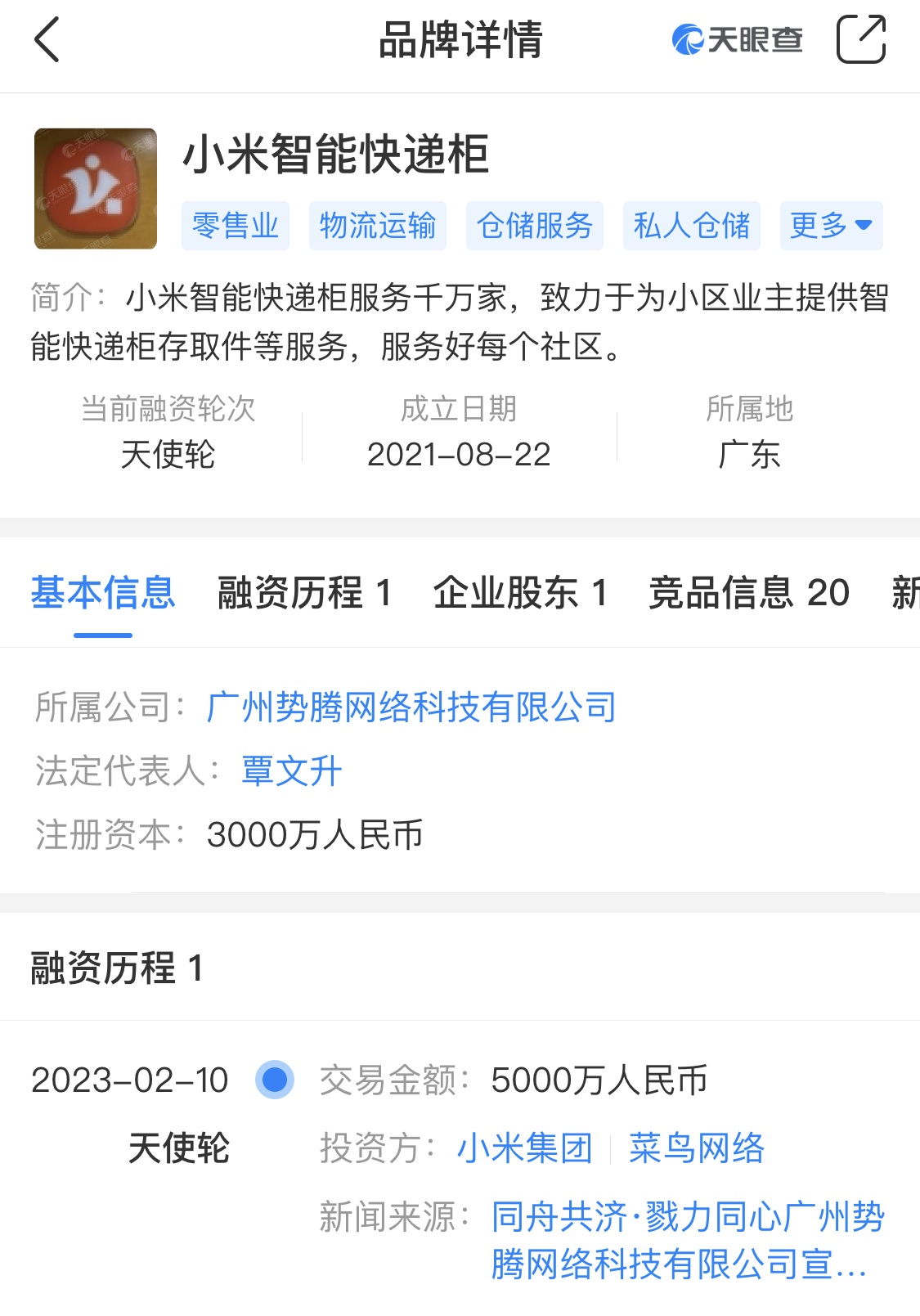This screenshot has height=1316, width=920.
Task: Select the 私人仓储 tag
Action: click(x=692, y=226)
